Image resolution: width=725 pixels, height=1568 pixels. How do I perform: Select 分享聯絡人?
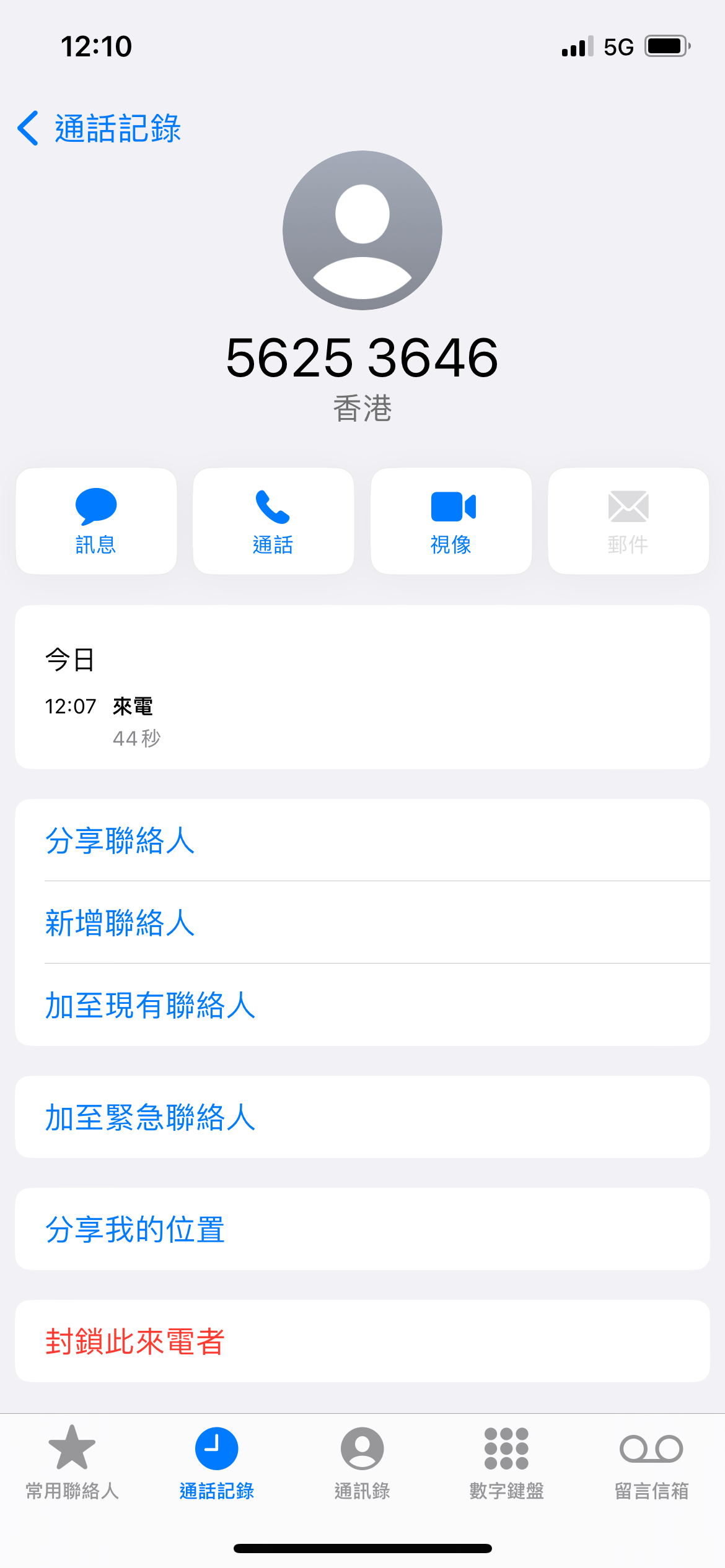click(362, 840)
